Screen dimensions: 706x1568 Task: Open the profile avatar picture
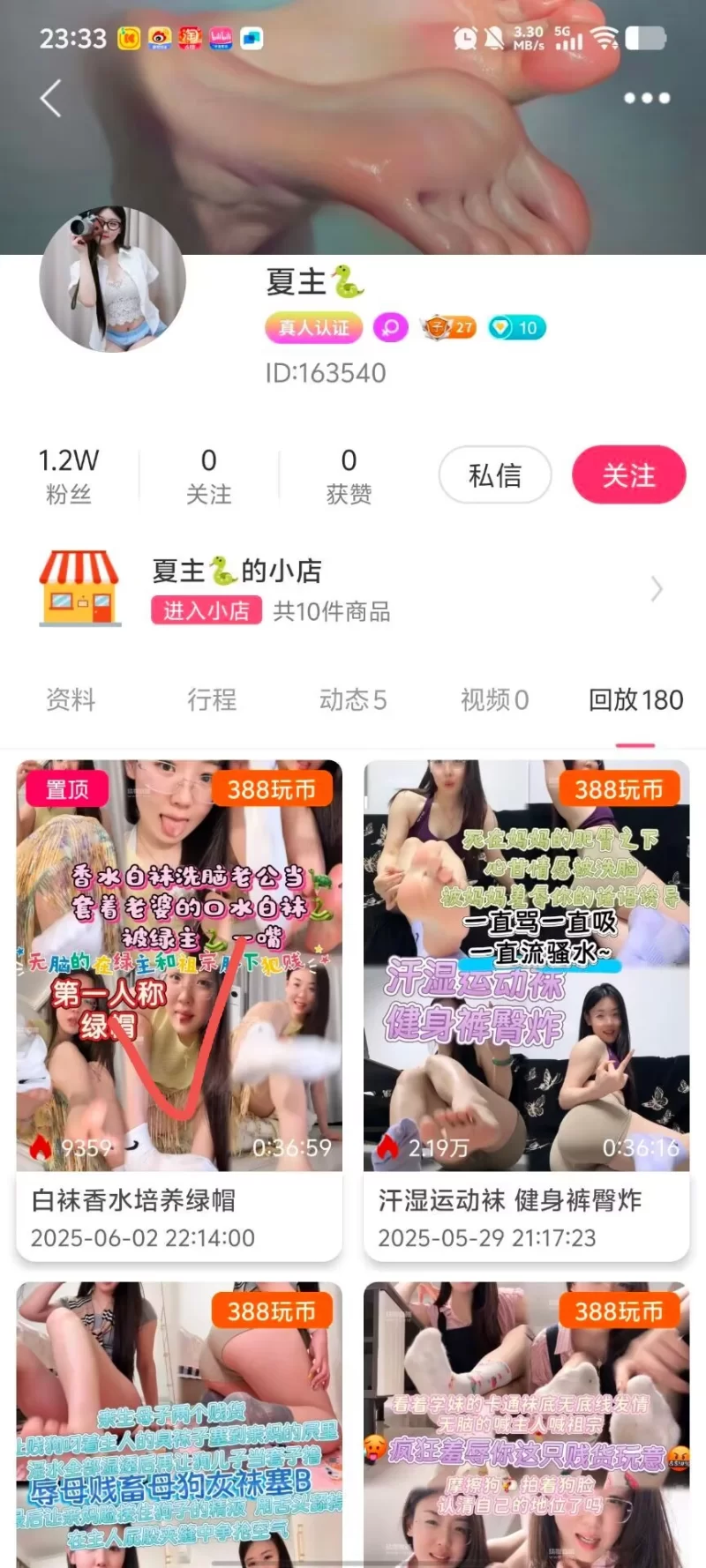[x=113, y=280]
